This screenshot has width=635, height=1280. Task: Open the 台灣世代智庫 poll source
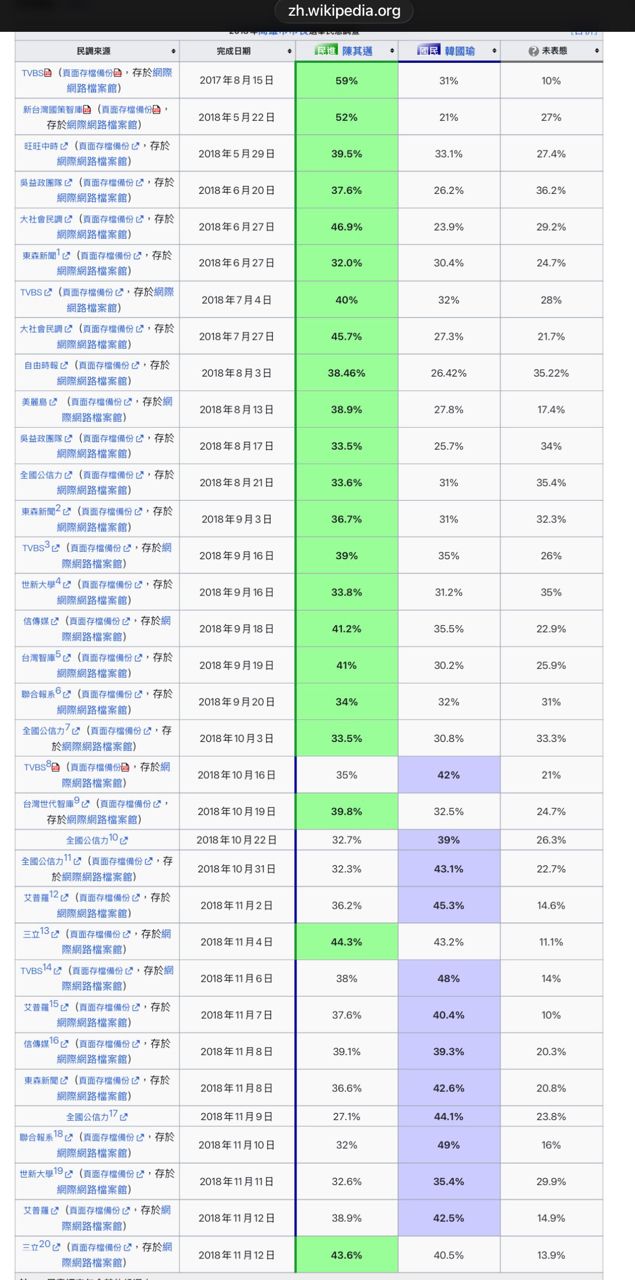click(46, 804)
